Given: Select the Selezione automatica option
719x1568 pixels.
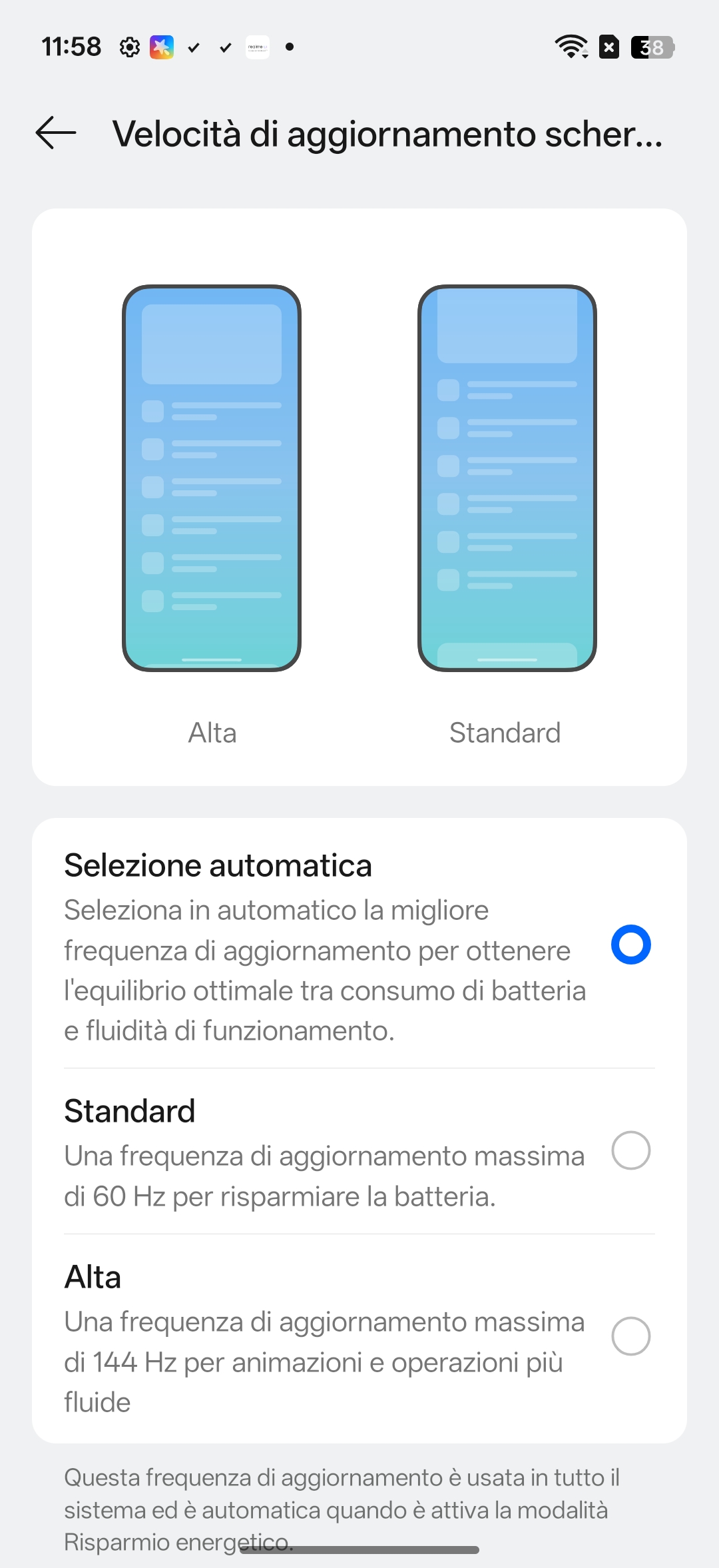Looking at the screenshot, I should pyautogui.click(x=630, y=945).
